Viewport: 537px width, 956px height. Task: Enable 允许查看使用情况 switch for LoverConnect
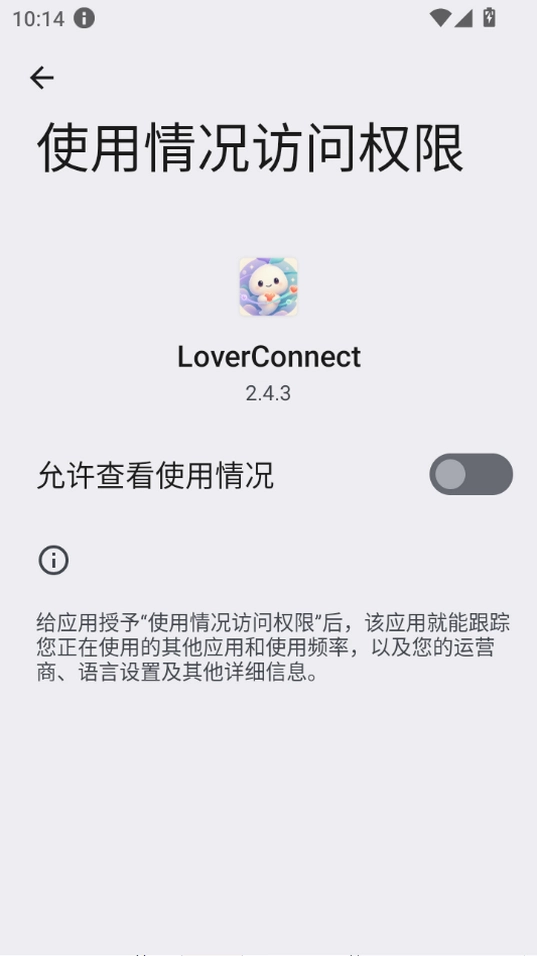[471, 474]
